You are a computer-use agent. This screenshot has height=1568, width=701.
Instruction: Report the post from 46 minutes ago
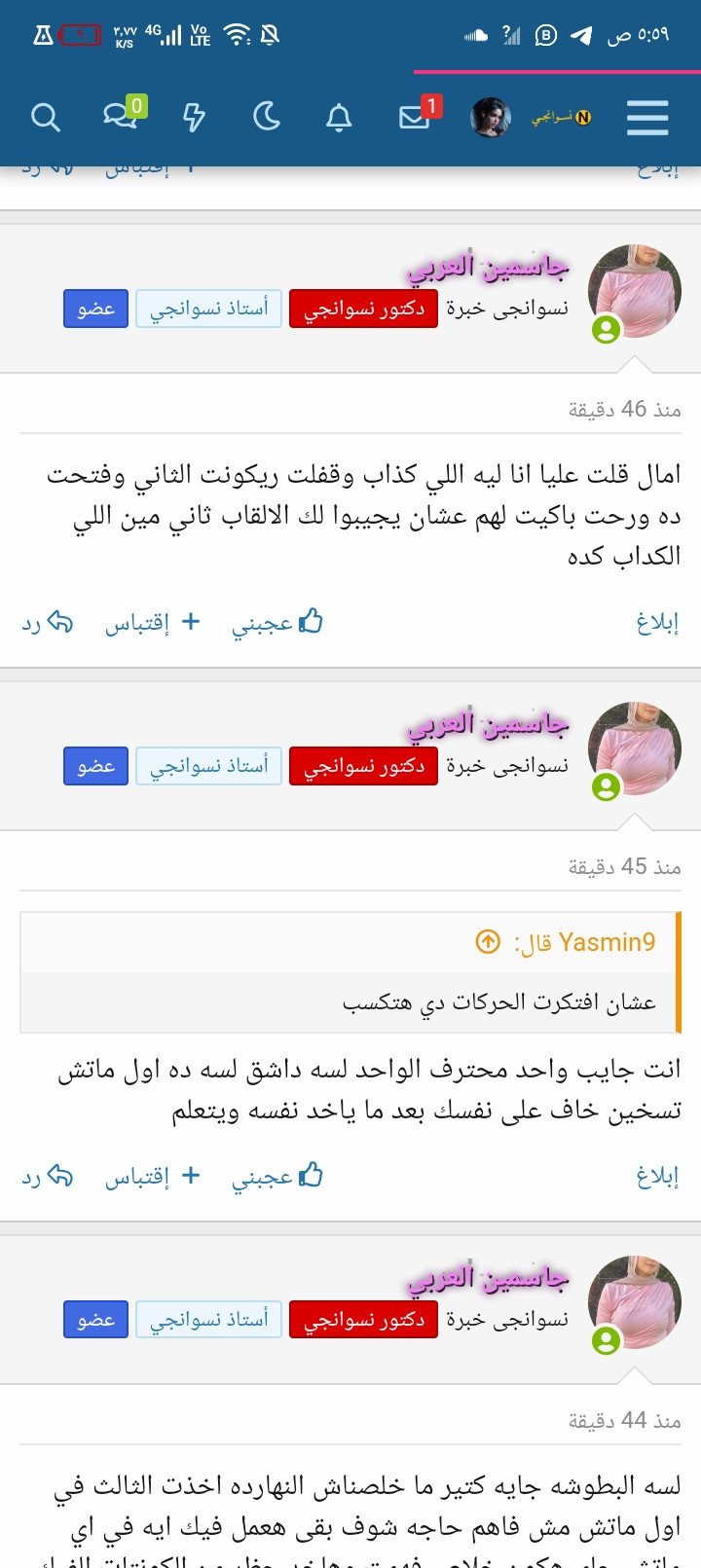tap(658, 622)
